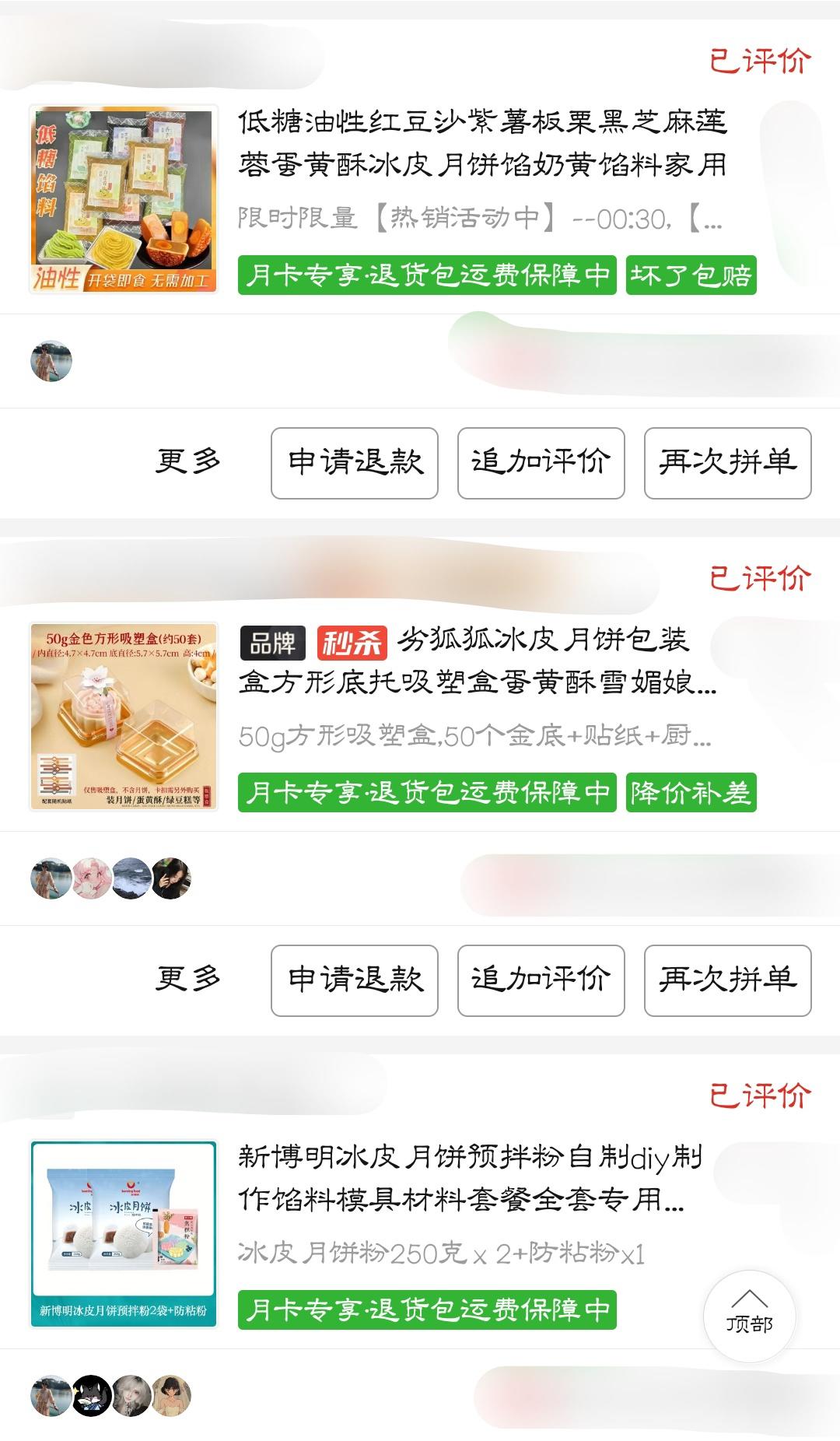The image size is (840, 1441).
Task: Tap 更多 under the 包装盒 order
Action: (x=188, y=979)
